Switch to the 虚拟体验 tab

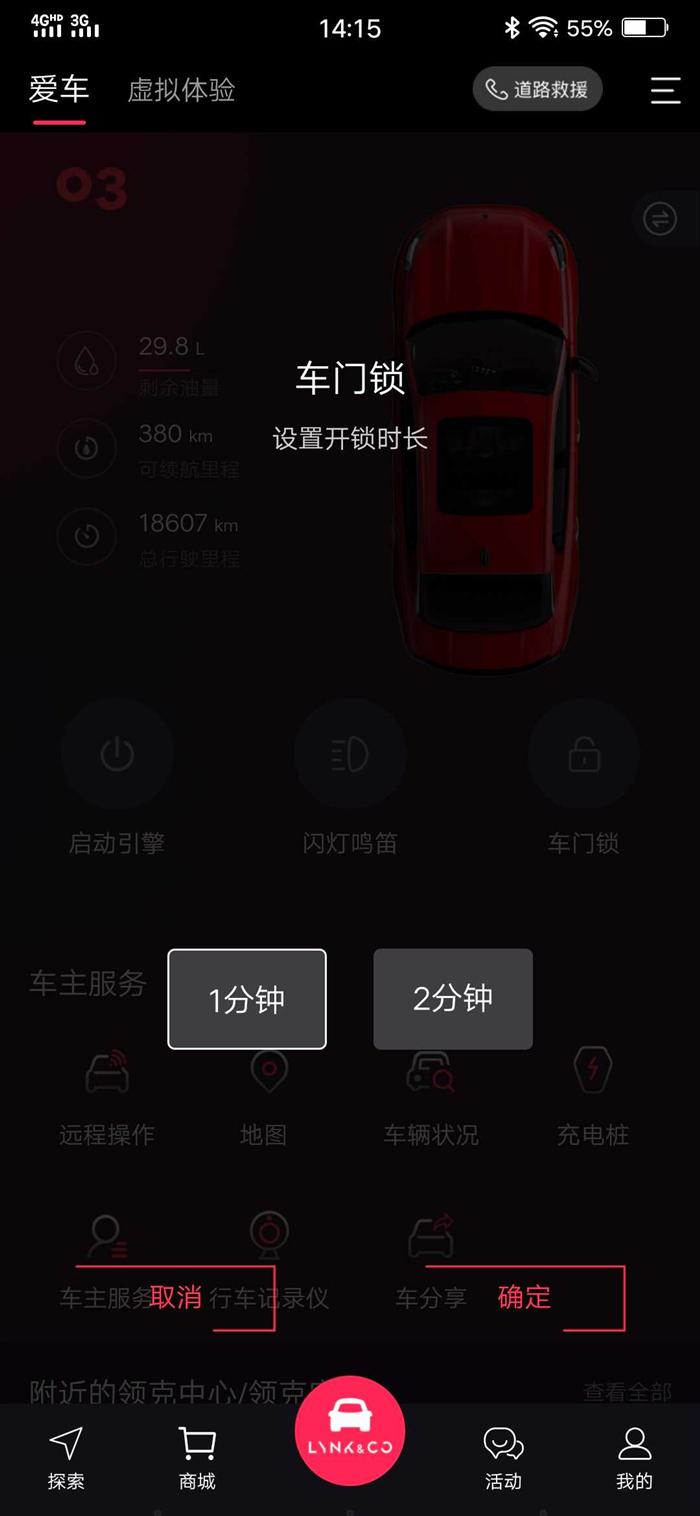click(x=181, y=90)
